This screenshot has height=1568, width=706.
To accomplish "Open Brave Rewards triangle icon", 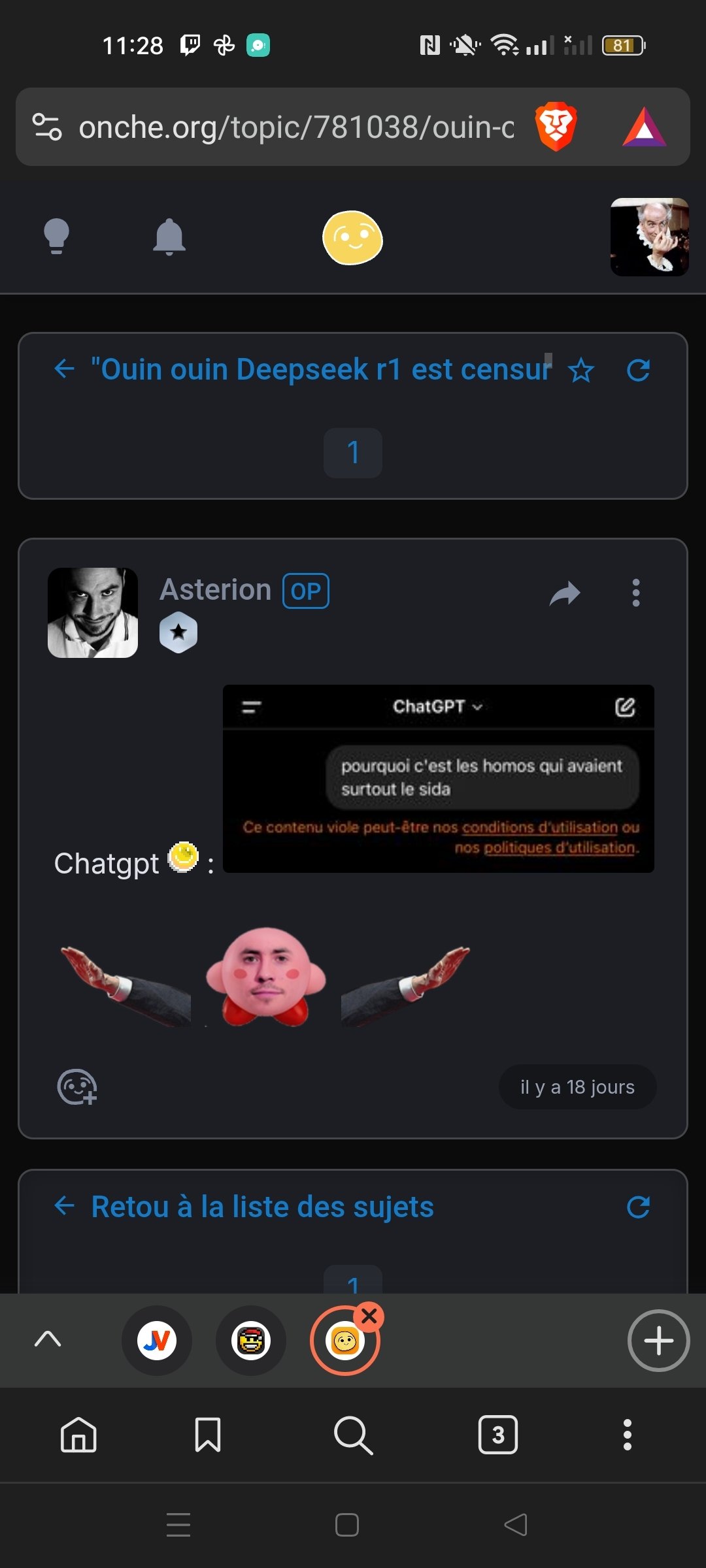I will pos(645,127).
